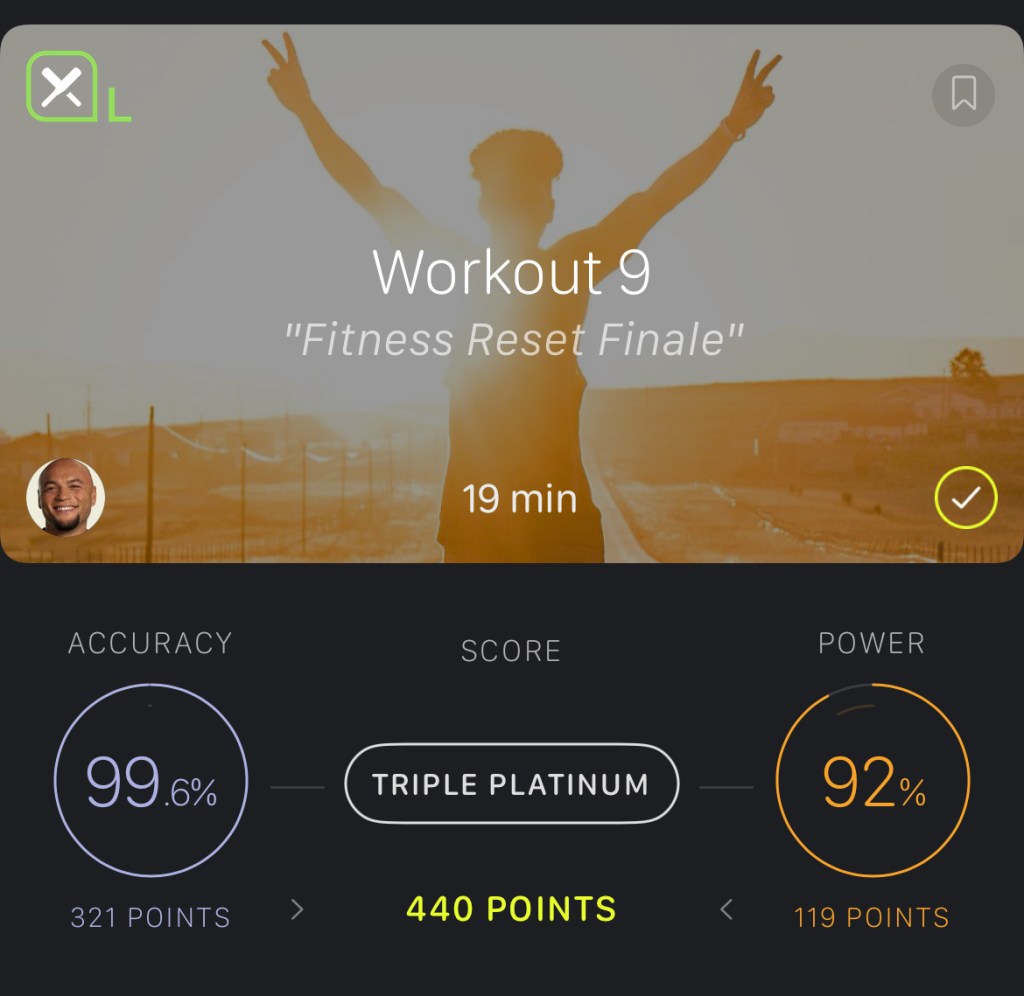
Task: Expand power details via left chevron
Action: tap(727, 910)
